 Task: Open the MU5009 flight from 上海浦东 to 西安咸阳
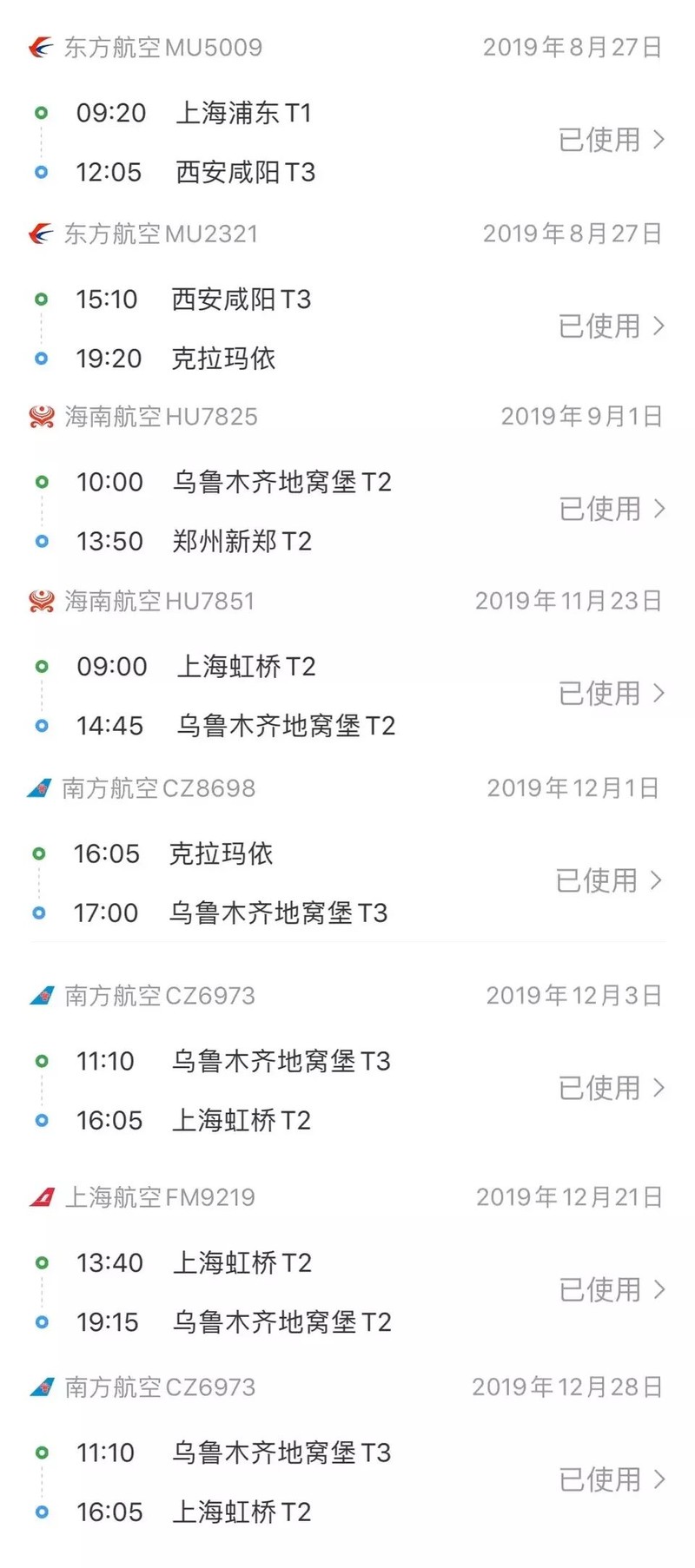(610, 140)
